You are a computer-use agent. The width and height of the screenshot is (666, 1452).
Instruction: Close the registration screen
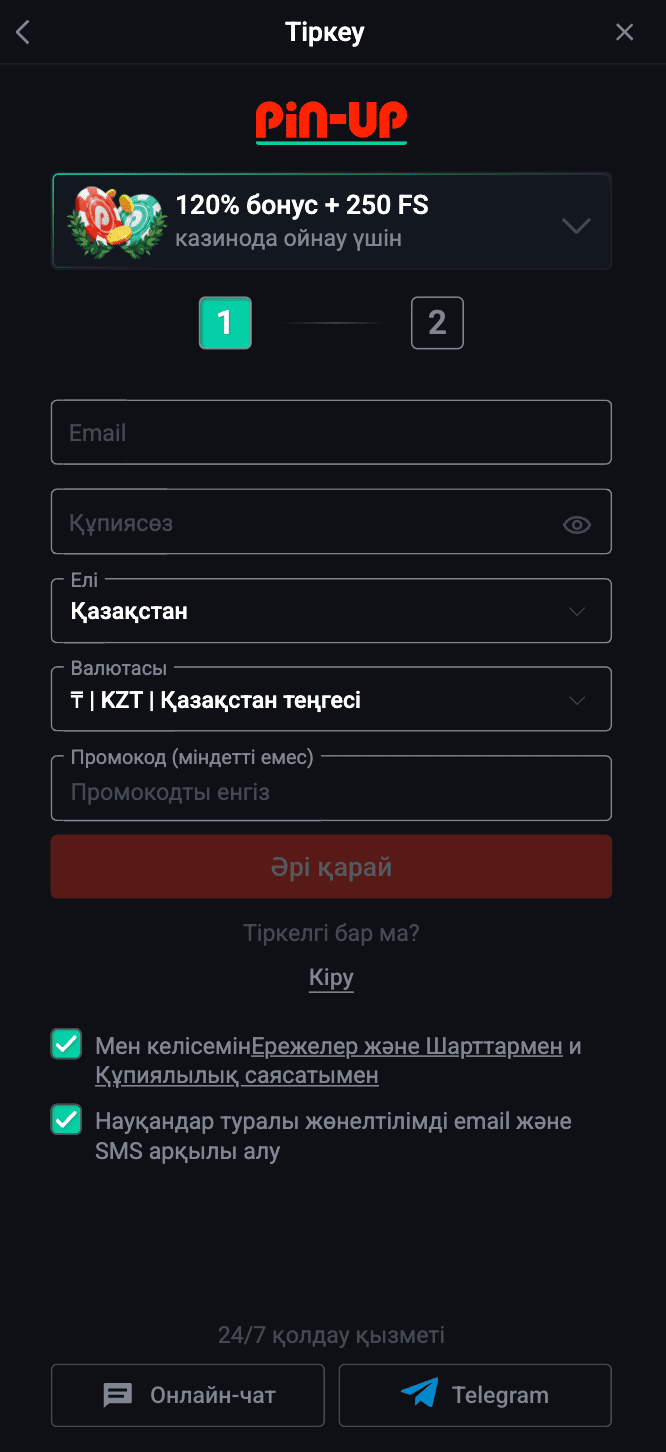[625, 32]
